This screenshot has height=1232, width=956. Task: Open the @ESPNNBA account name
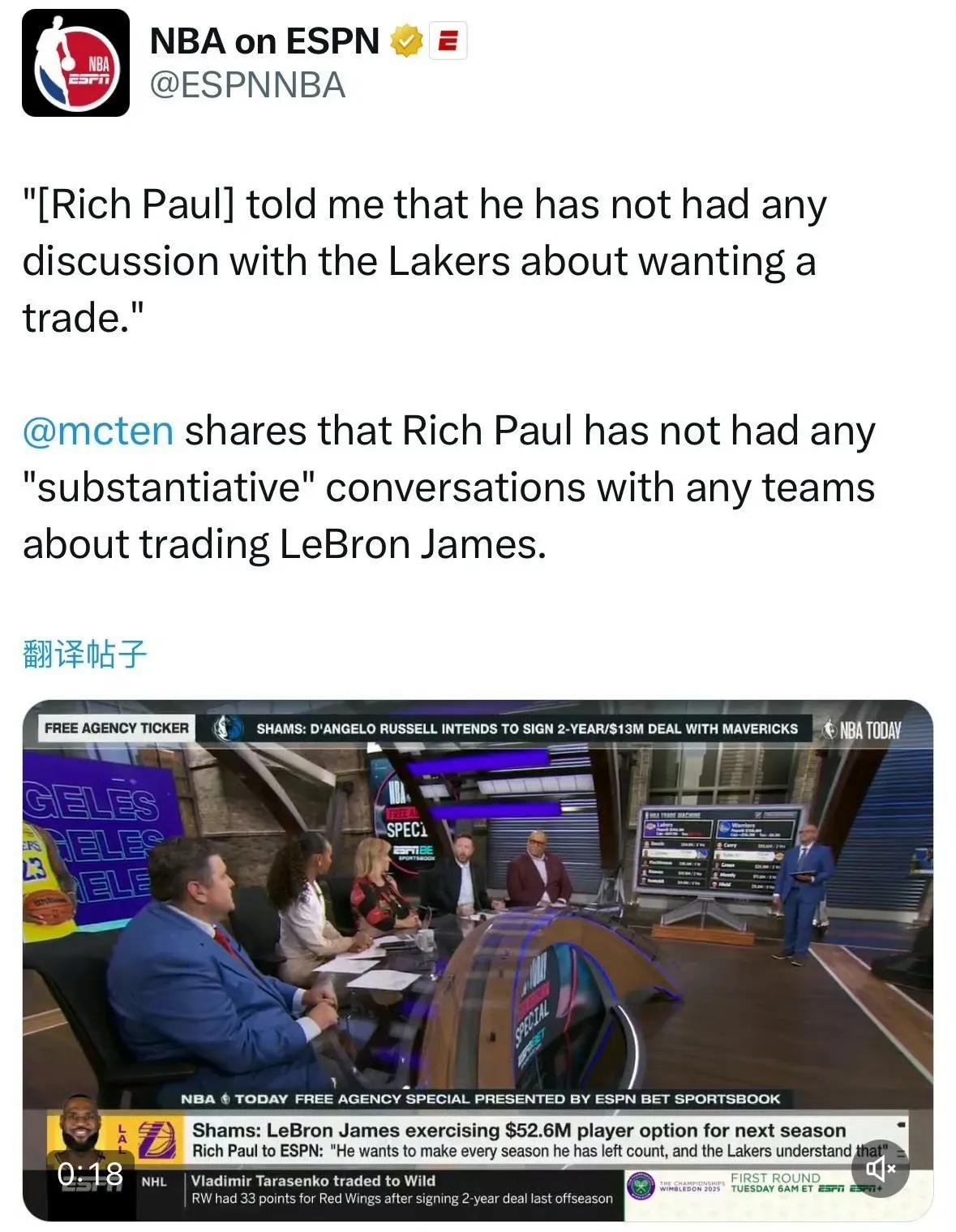pos(247,85)
